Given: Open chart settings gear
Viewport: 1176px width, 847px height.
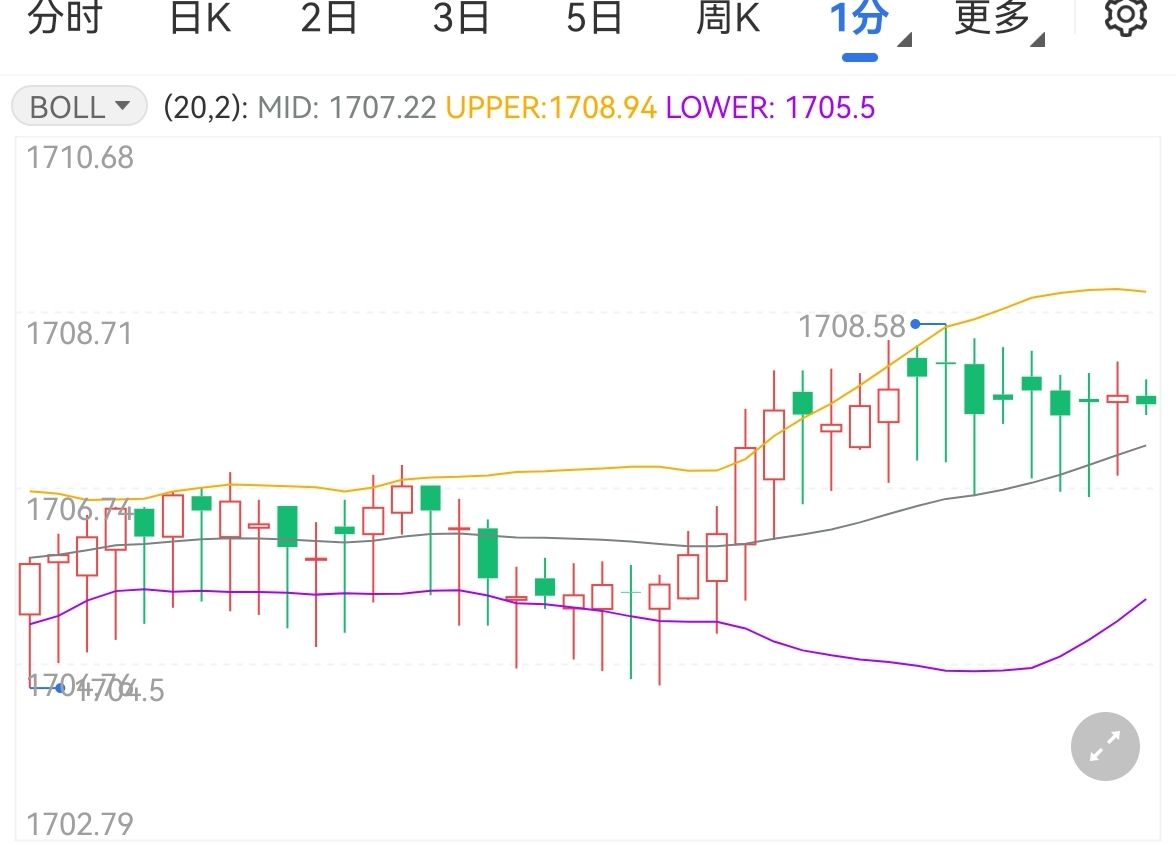Looking at the screenshot, I should pyautogui.click(x=1124, y=17).
